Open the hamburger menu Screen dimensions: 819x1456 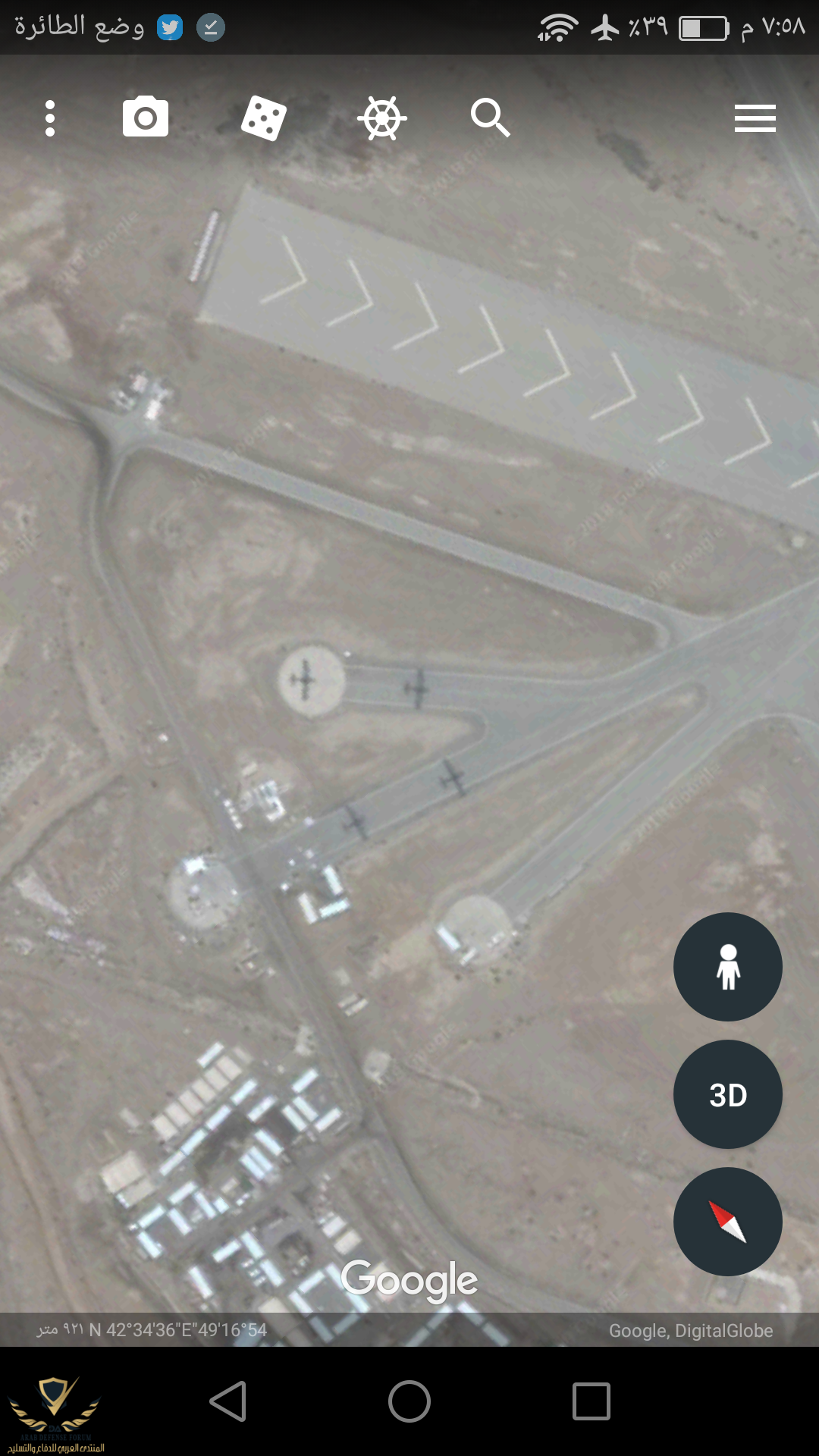point(755,118)
